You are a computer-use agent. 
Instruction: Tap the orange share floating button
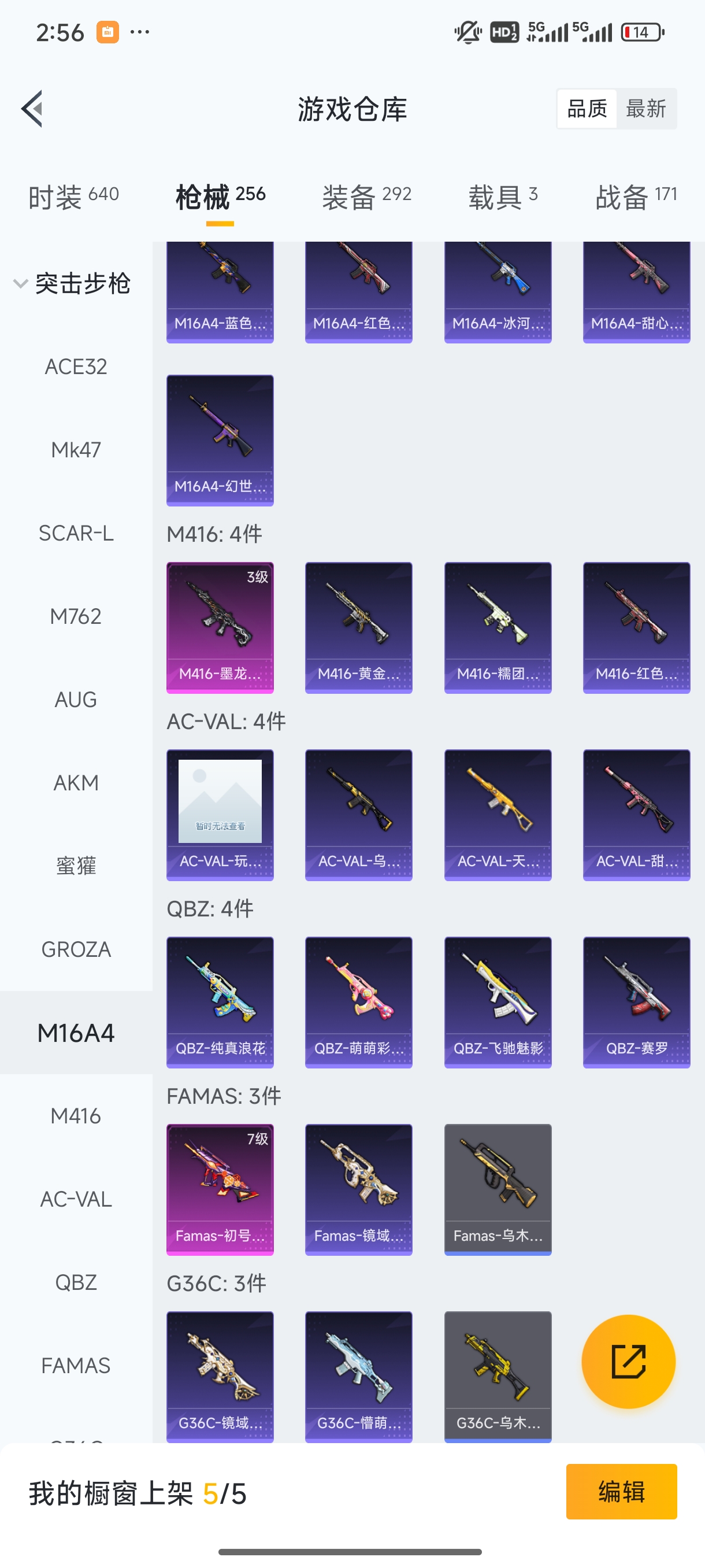pyautogui.click(x=628, y=1361)
